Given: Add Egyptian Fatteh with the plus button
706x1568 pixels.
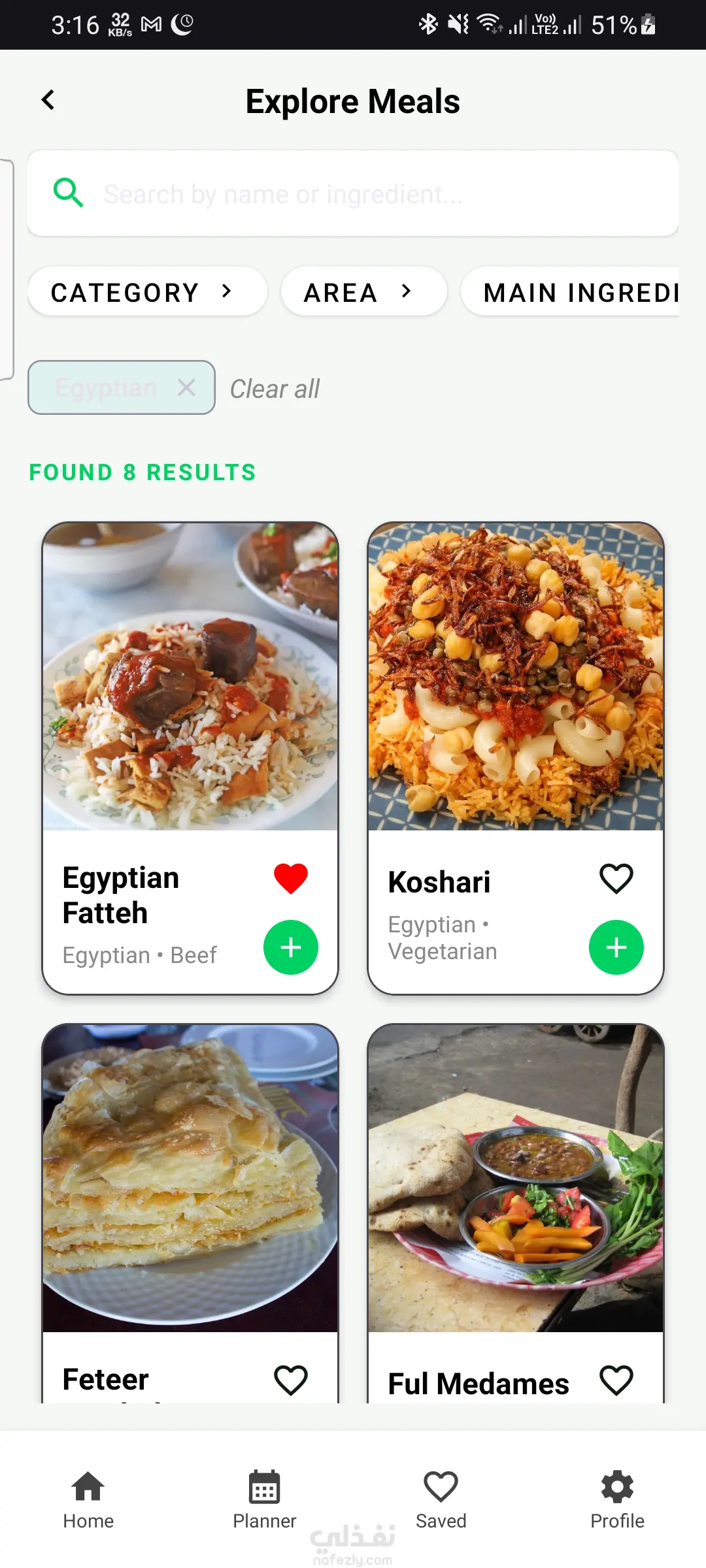Looking at the screenshot, I should 291,947.
